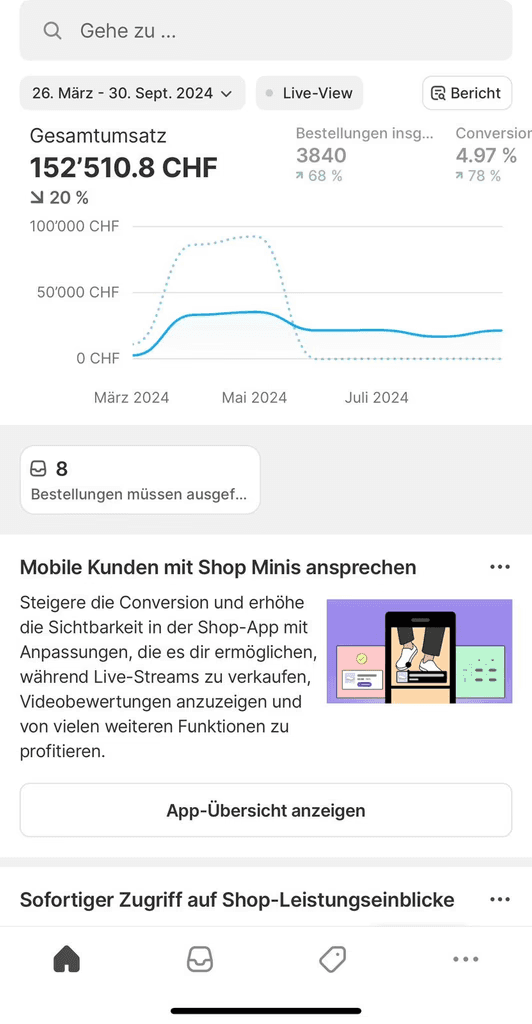This screenshot has height=1024, width=532.
Task: Open the More tab in bottom navigation
Action: pyautogui.click(x=465, y=959)
